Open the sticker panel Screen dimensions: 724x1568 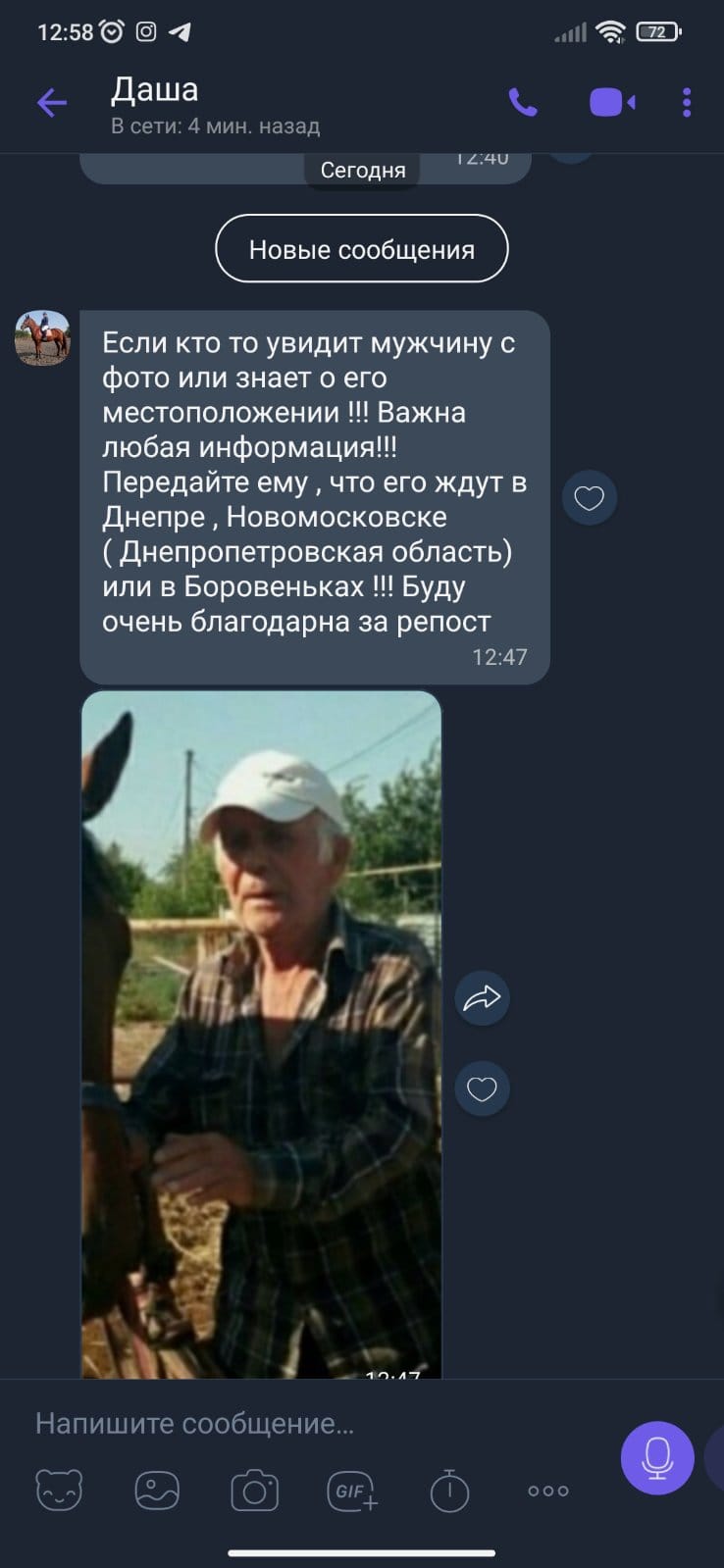(59, 1491)
